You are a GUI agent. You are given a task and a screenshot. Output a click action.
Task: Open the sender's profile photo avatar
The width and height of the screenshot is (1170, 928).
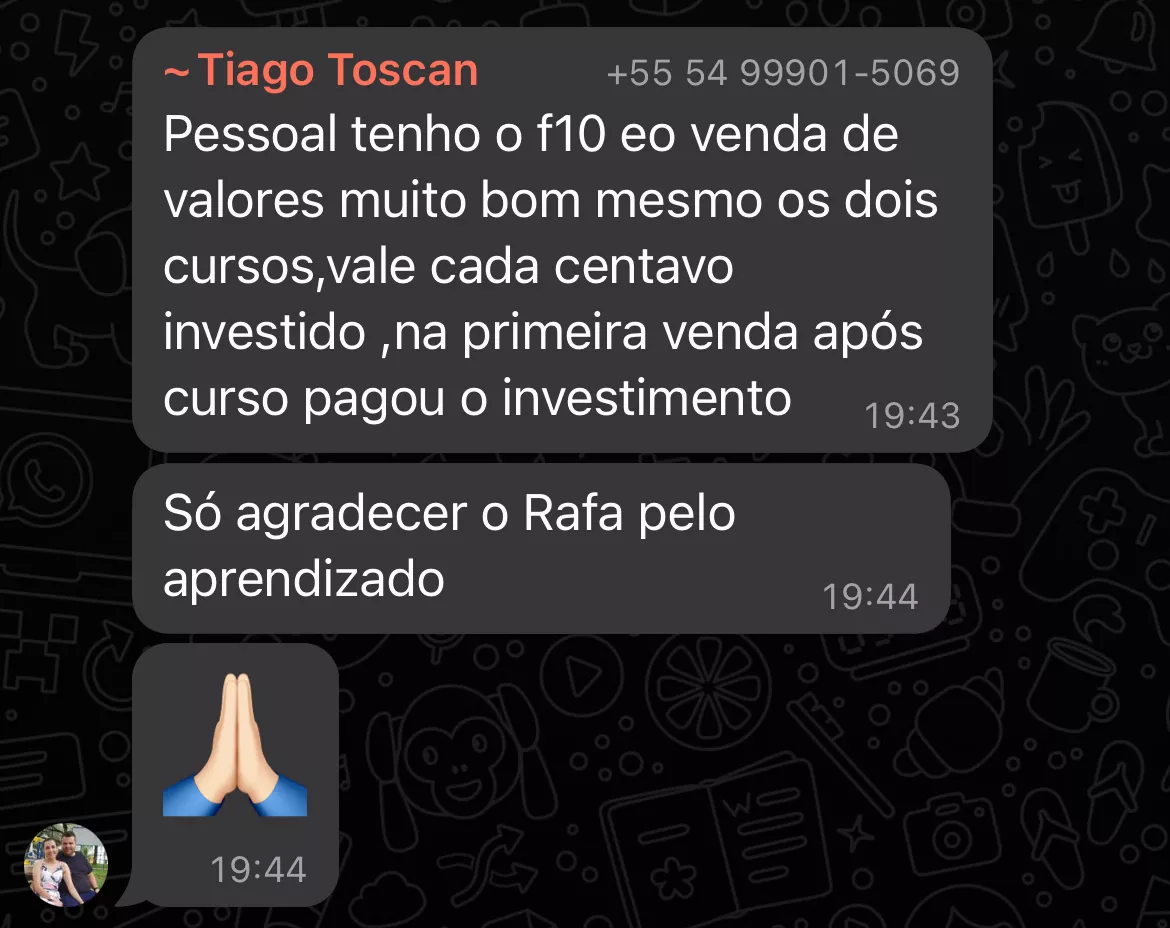pyautogui.click(x=66, y=864)
